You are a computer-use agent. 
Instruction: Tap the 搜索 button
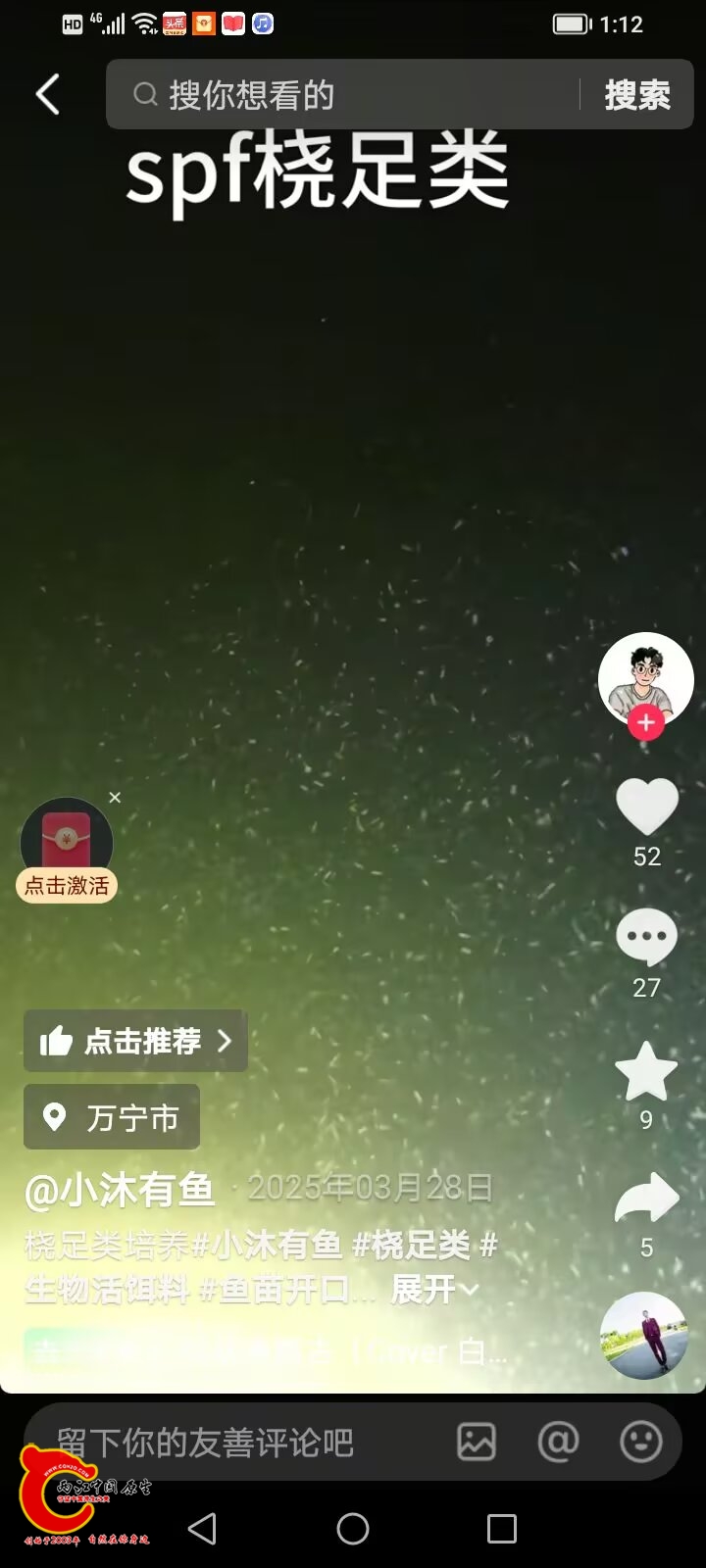(x=637, y=95)
